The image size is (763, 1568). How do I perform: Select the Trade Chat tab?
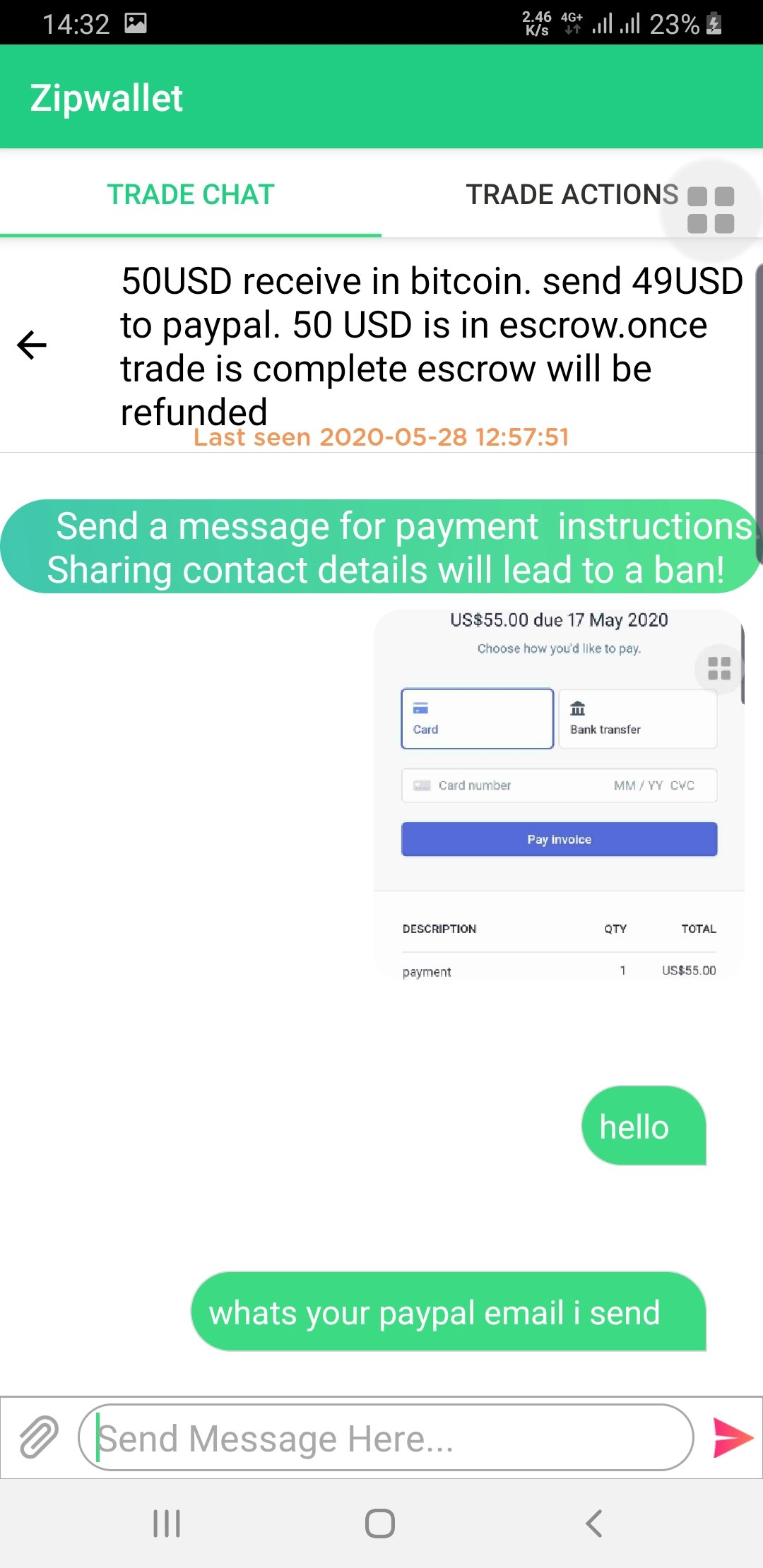point(189,194)
